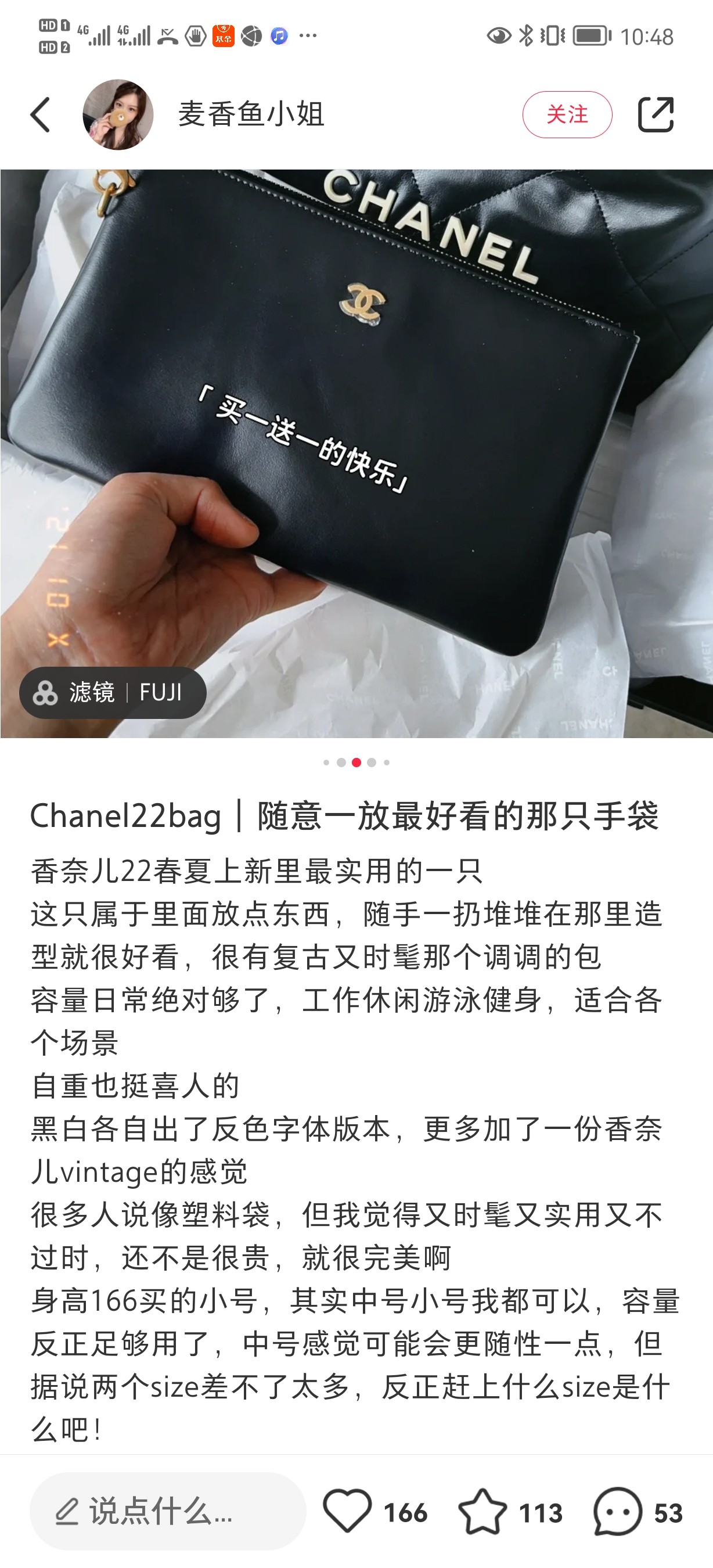Screen dimensions: 713x1568
Task: Like the post with heart icon
Action: 347,1511
